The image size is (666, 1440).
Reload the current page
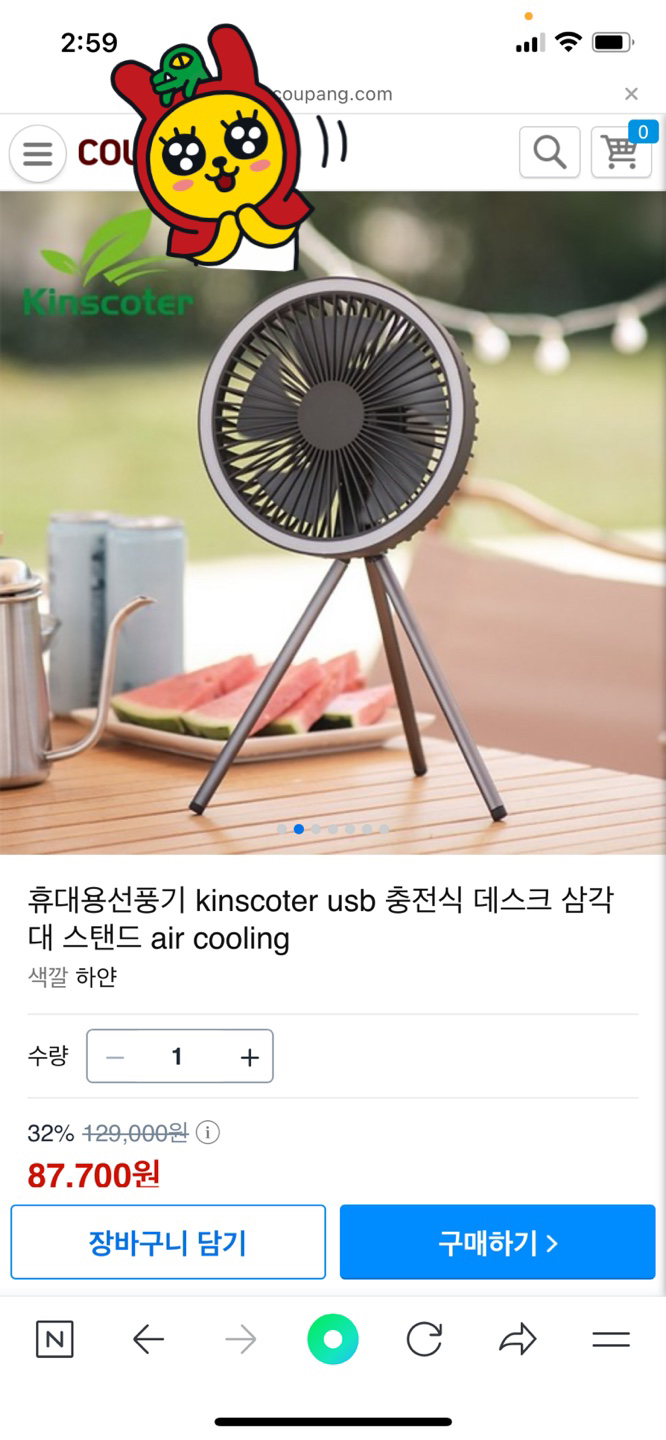[x=424, y=1339]
